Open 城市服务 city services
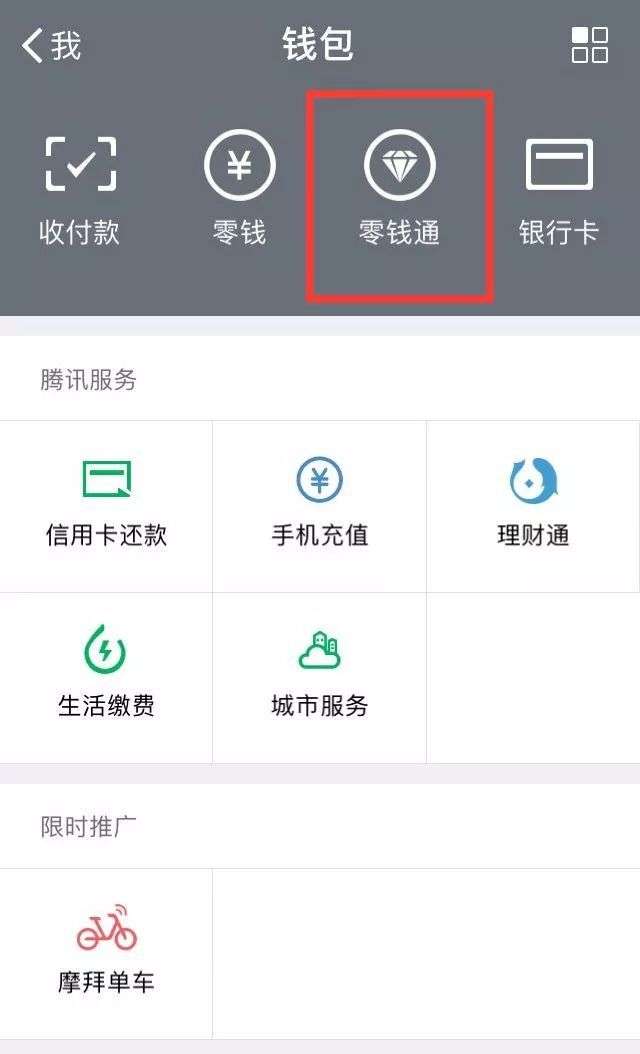The width and height of the screenshot is (640, 1054). pos(320,676)
